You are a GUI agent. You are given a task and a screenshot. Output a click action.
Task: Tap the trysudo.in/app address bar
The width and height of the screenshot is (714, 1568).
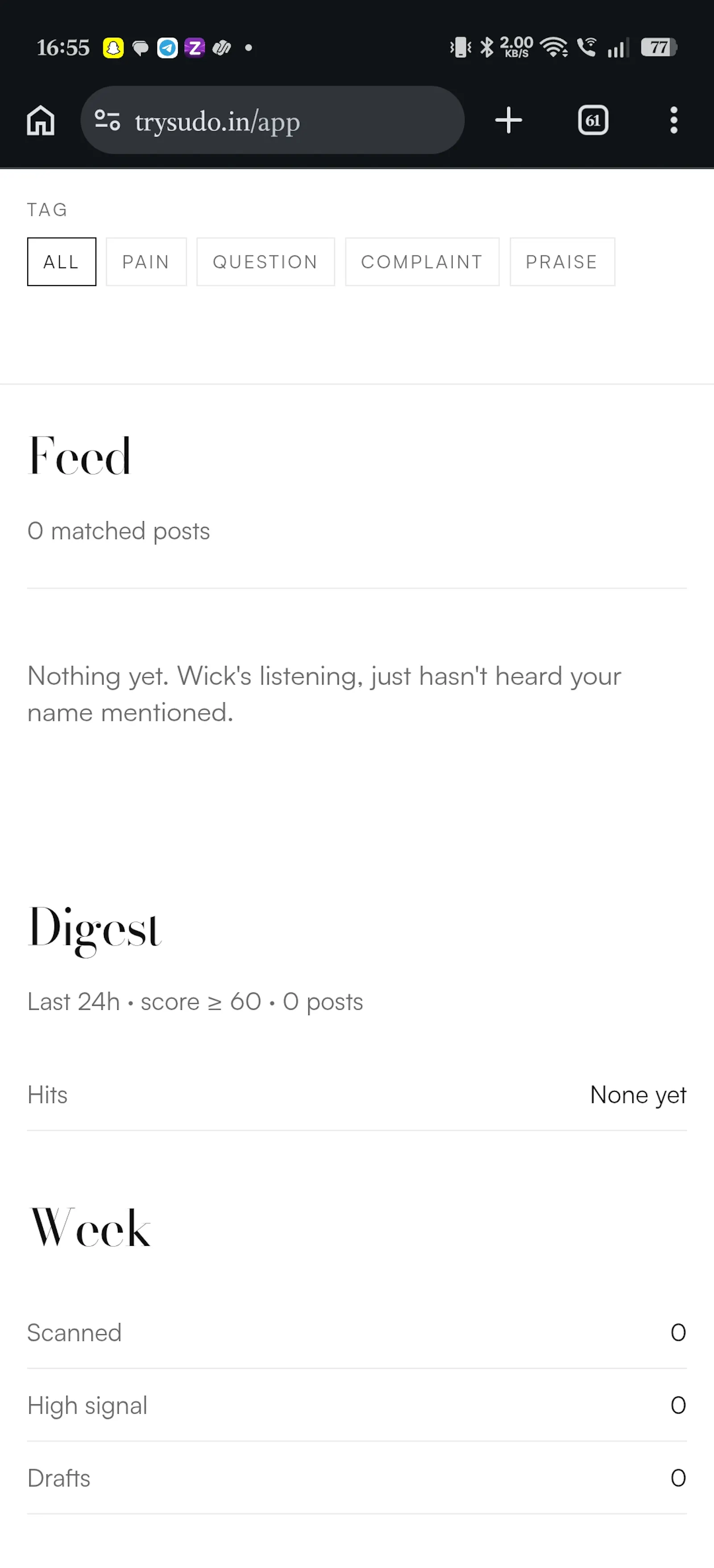coord(272,120)
